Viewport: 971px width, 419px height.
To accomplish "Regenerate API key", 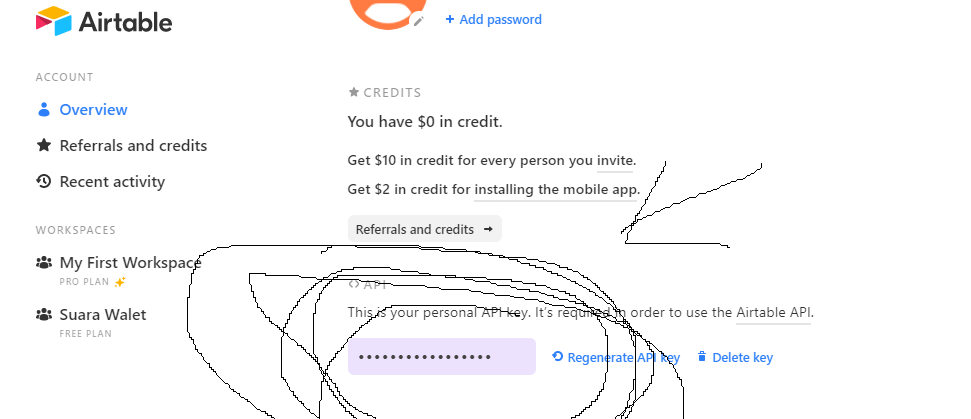I will click(616, 357).
